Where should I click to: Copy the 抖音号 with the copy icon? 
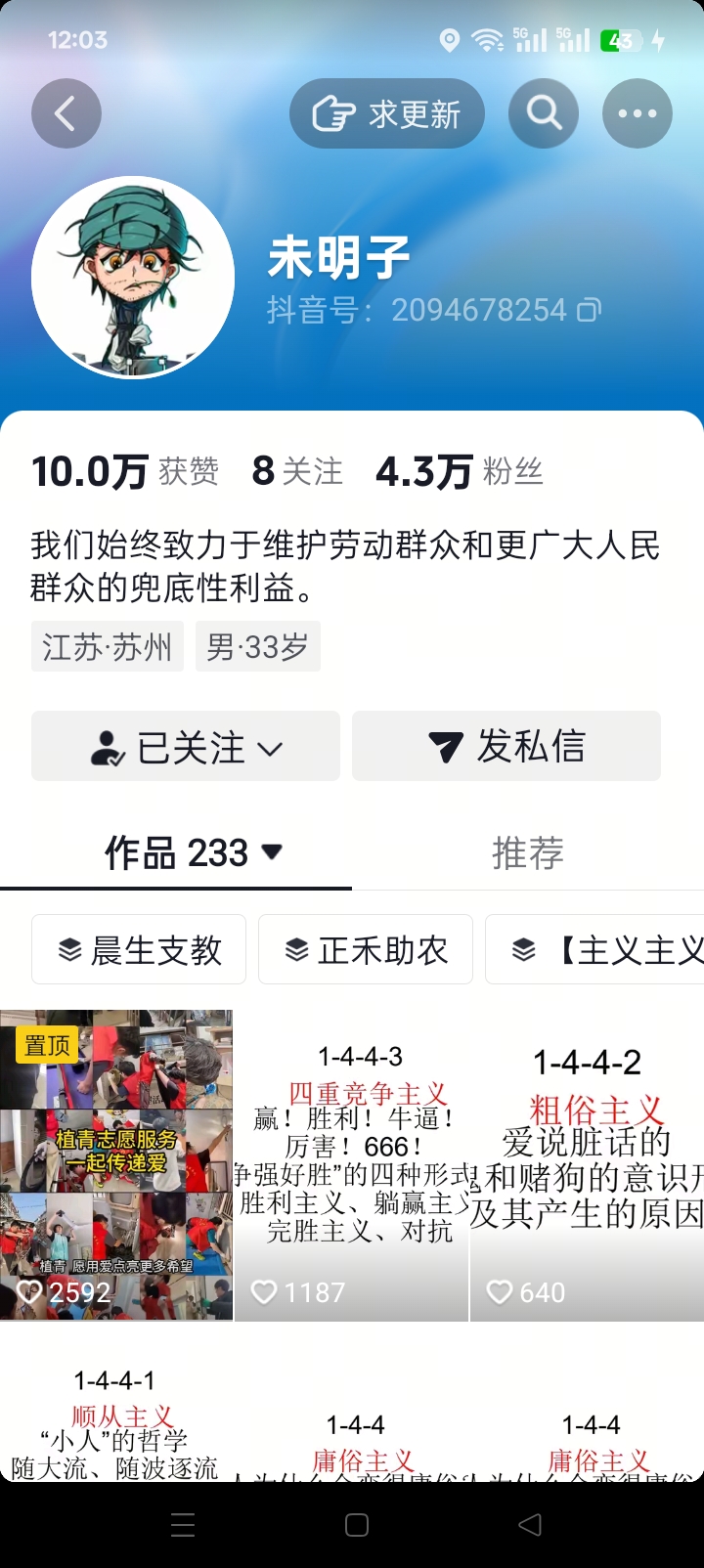click(x=589, y=311)
